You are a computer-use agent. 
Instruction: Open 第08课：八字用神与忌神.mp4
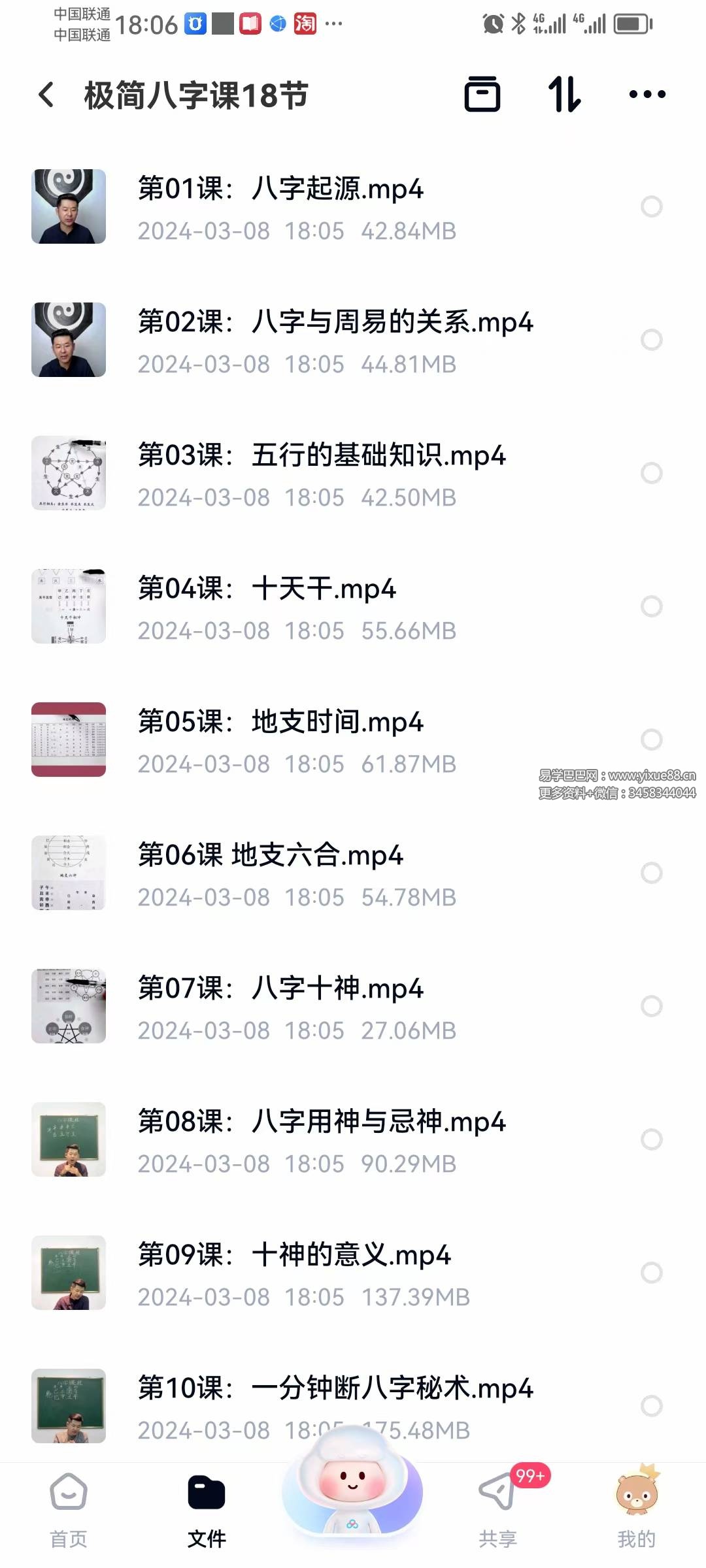[x=322, y=1122]
